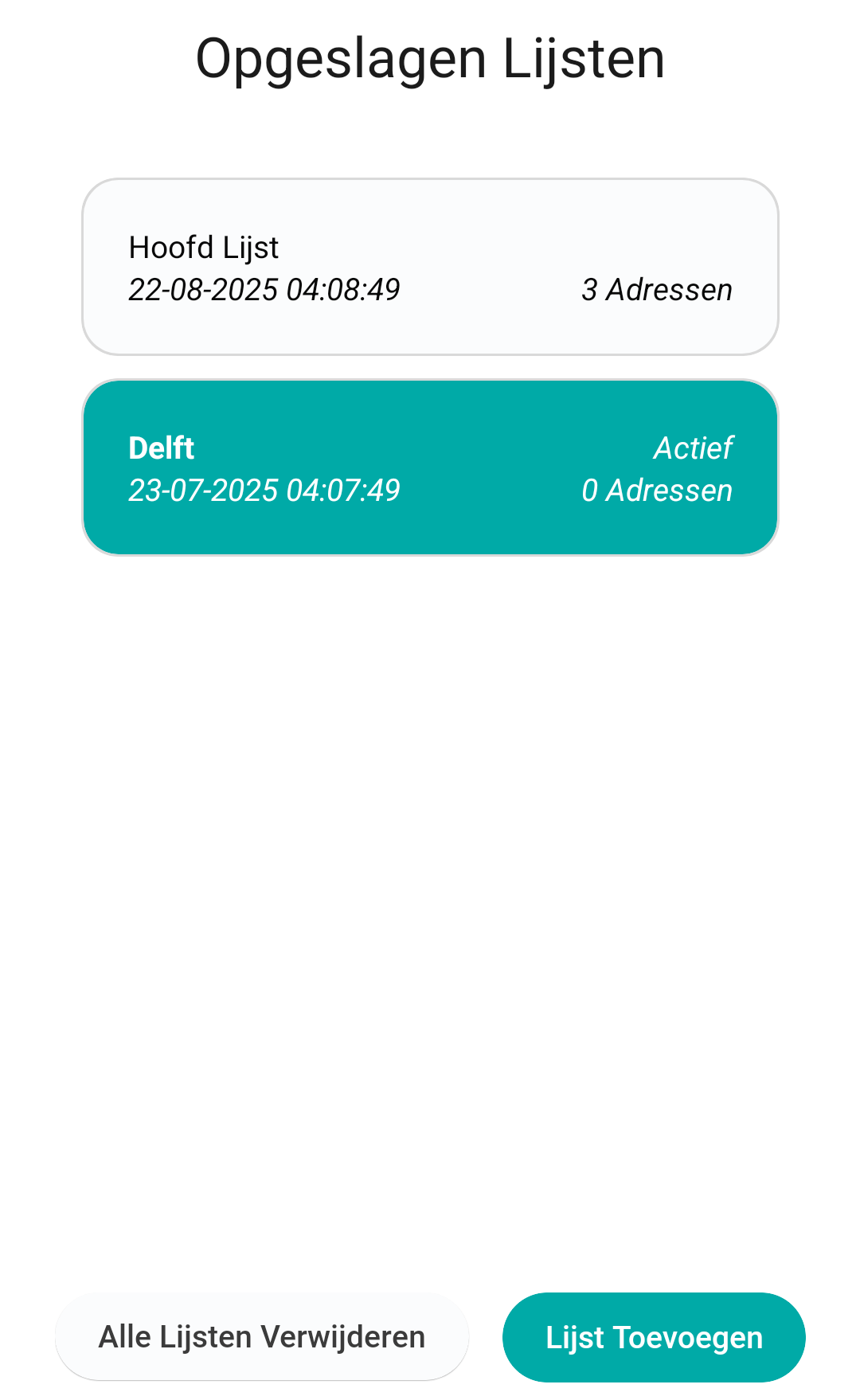Tap the Delft list name label
The width and height of the screenshot is (860, 1400).
(161, 448)
